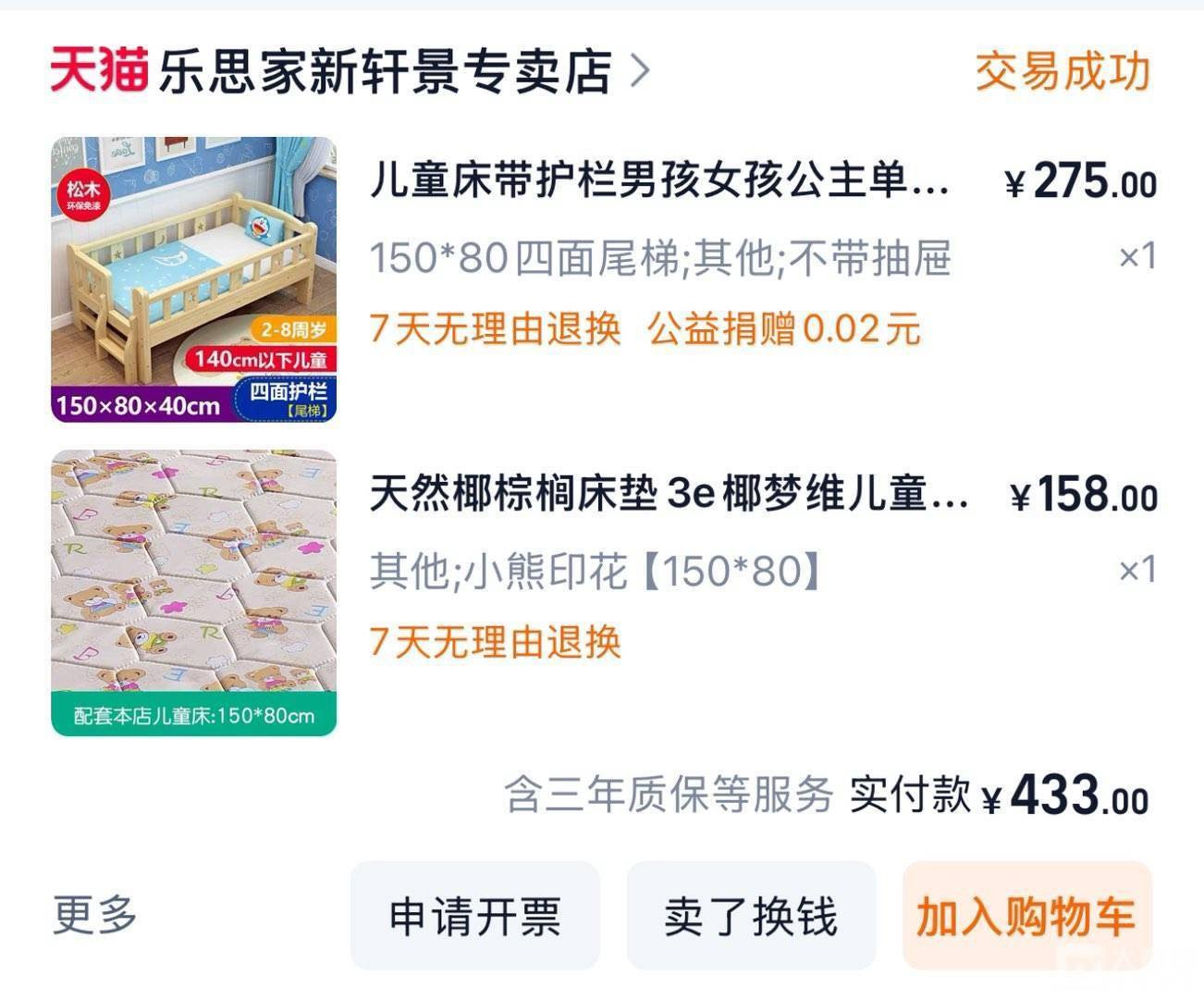Add the items via 加入购物车

coord(1026,916)
